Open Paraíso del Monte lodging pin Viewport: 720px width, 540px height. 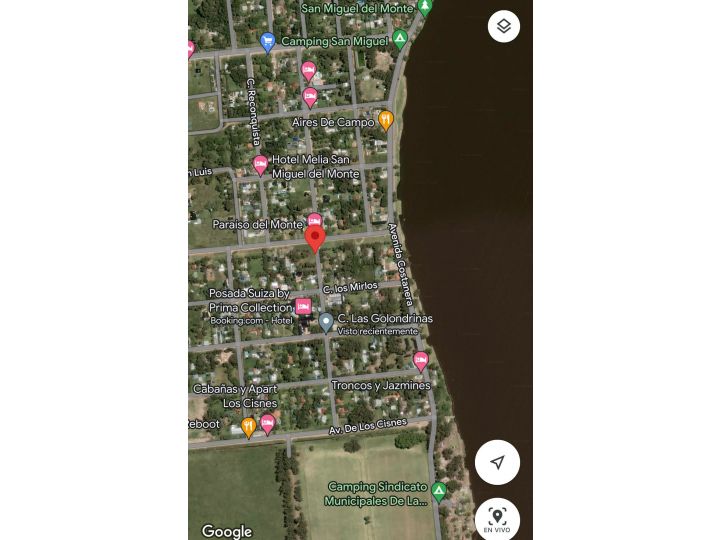(x=314, y=221)
